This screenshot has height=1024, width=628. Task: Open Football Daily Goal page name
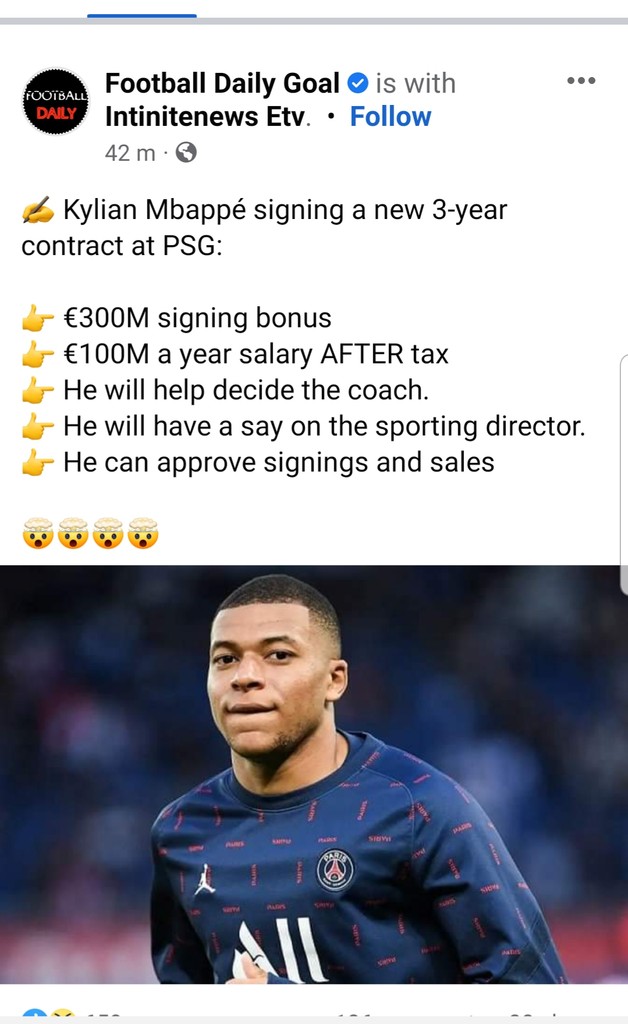tap(222, 83)
